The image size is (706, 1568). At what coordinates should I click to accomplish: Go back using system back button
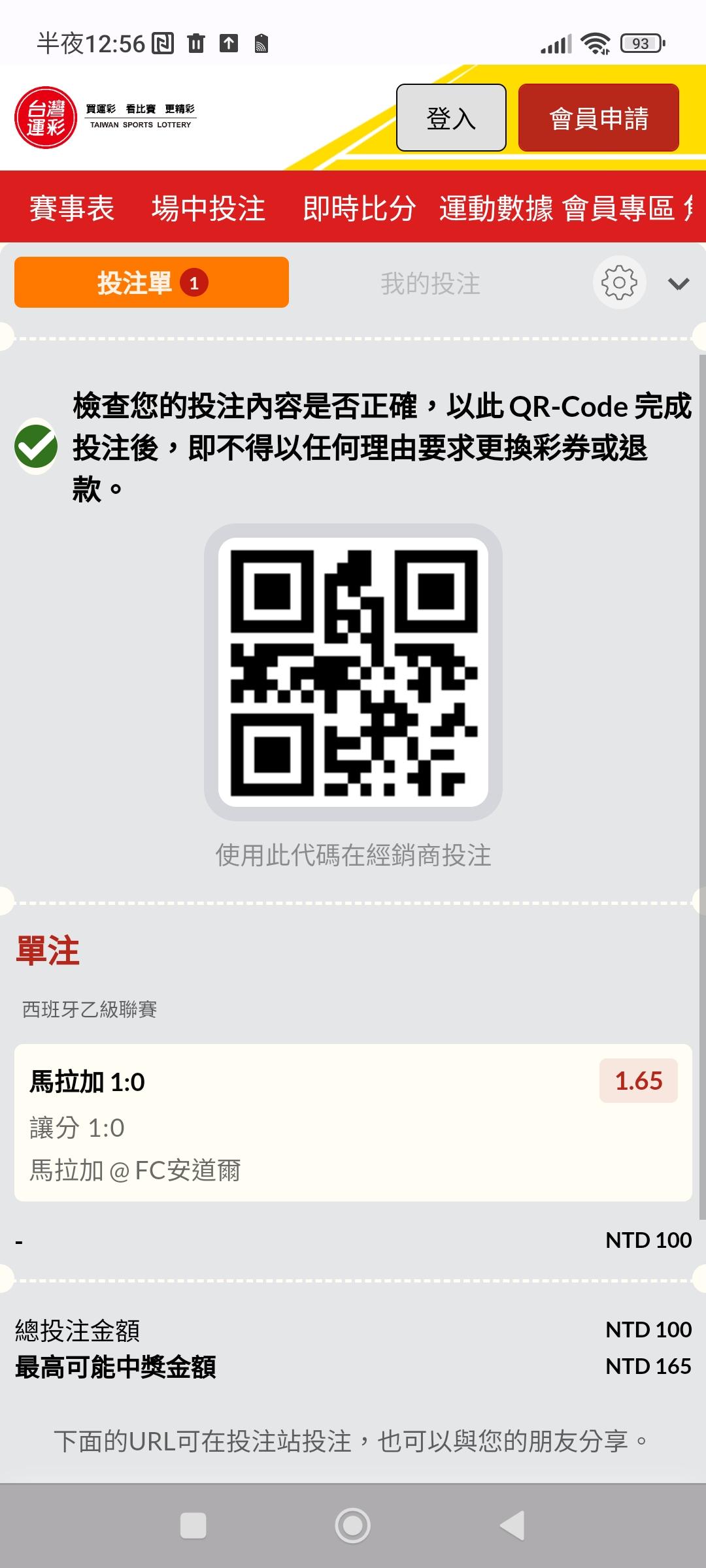point(513,1526)
